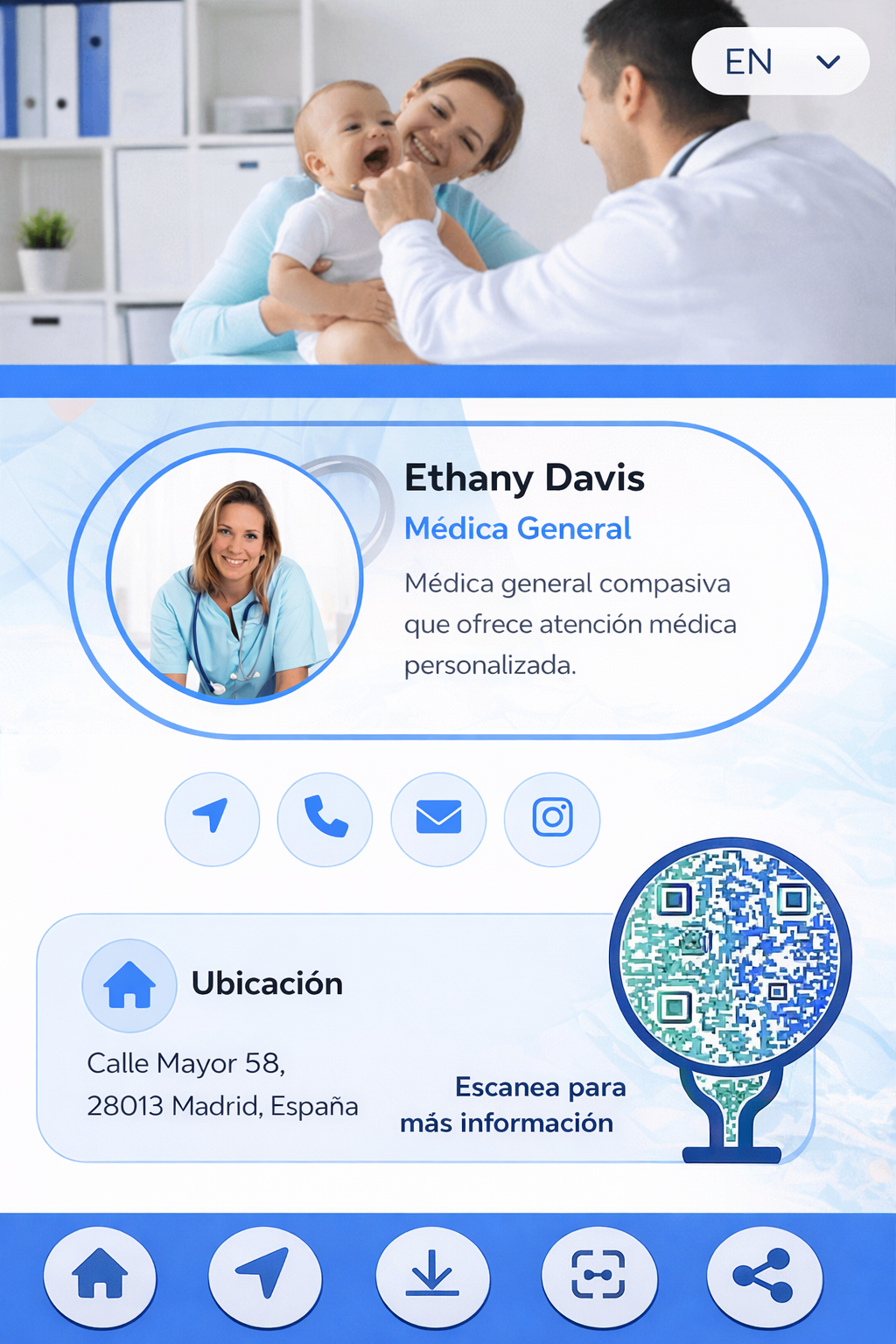Open the Instagram profile icon
The image size is (896, 1344).
pyautogui.click(x=552, y=819)
